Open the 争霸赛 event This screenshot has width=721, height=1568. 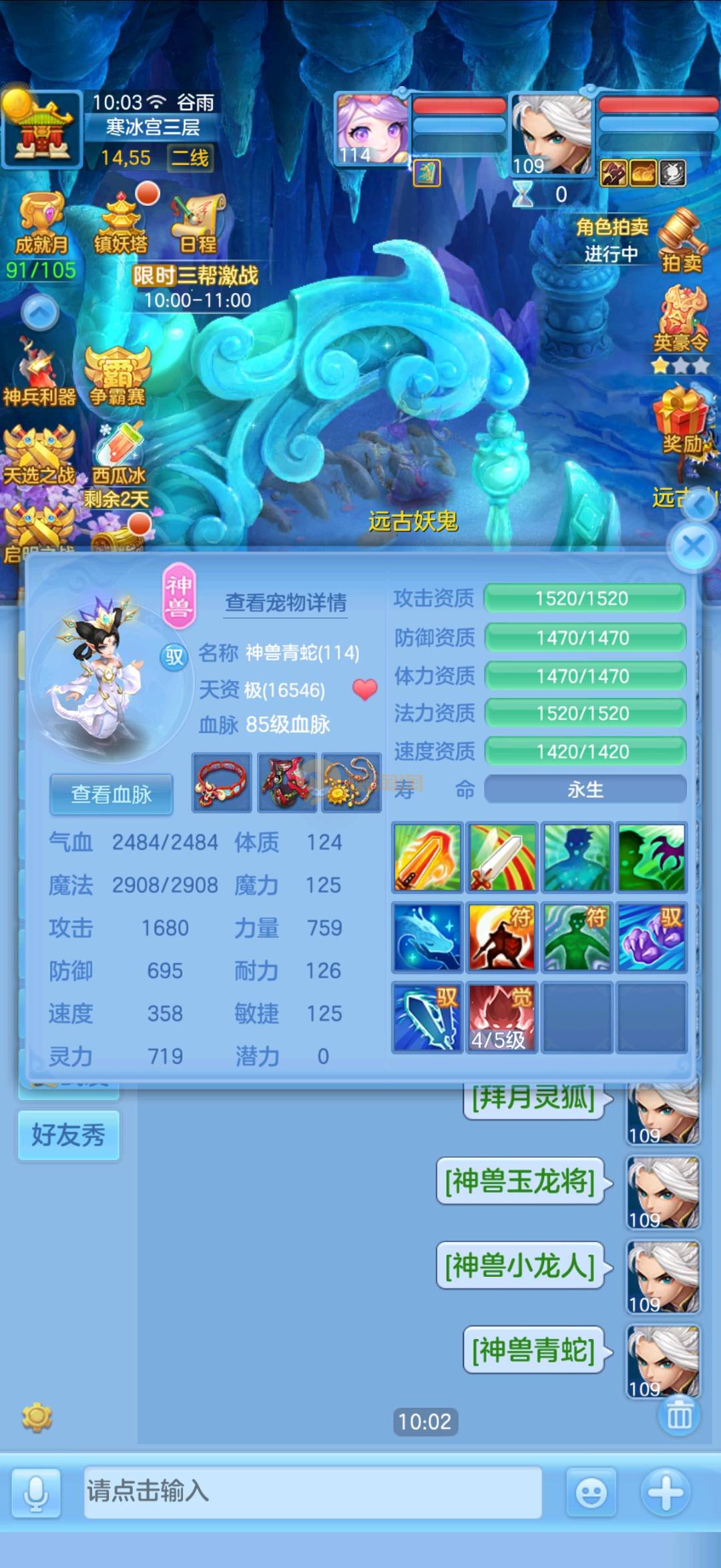117,376
